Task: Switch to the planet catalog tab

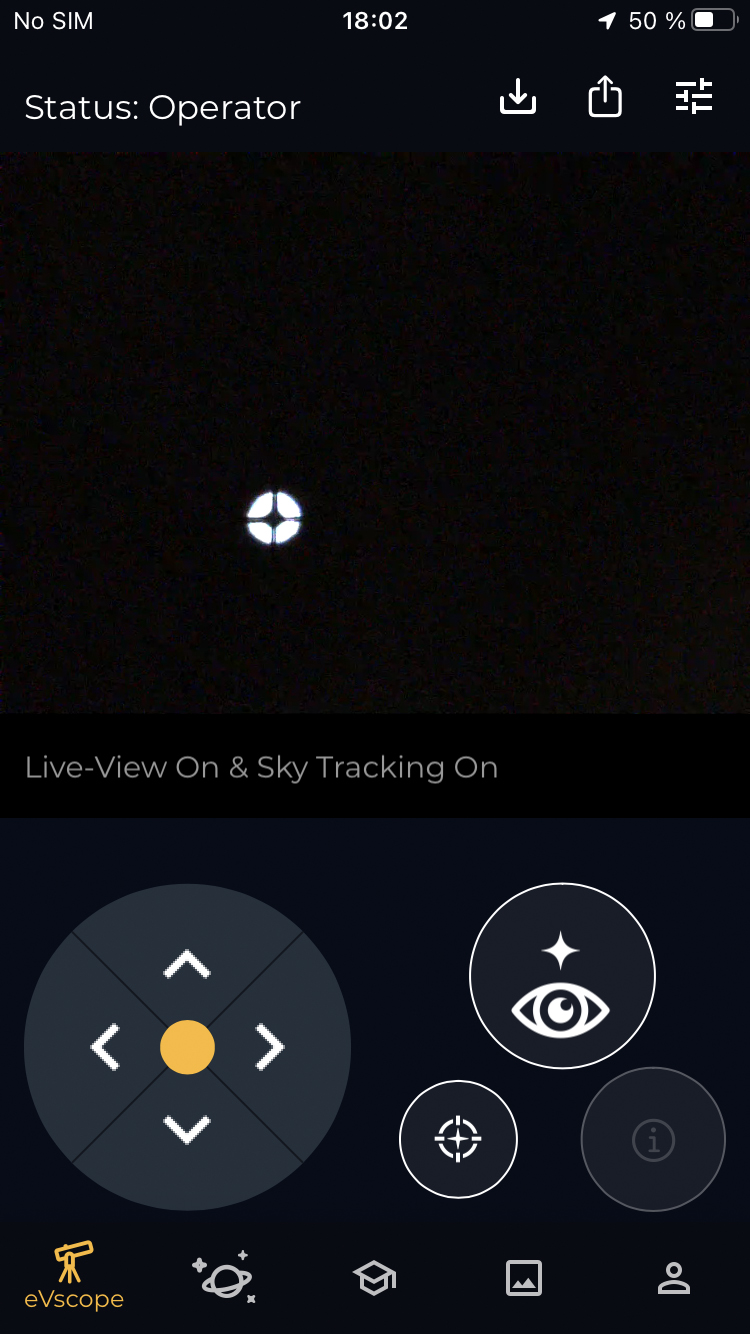Action: pos(224,1277)
